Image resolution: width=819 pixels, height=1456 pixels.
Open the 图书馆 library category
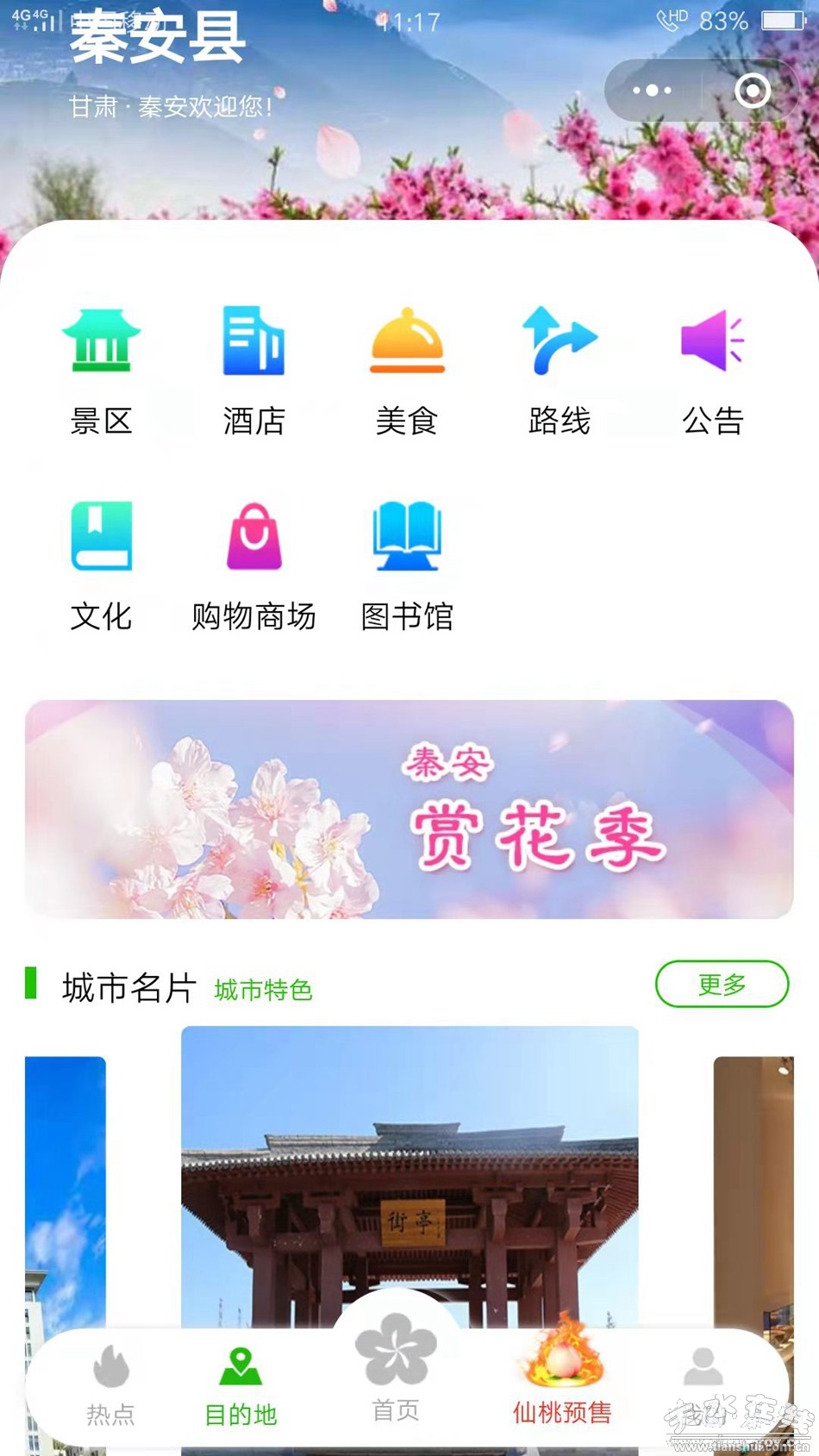pyautogui.click(x=407, y=566)
